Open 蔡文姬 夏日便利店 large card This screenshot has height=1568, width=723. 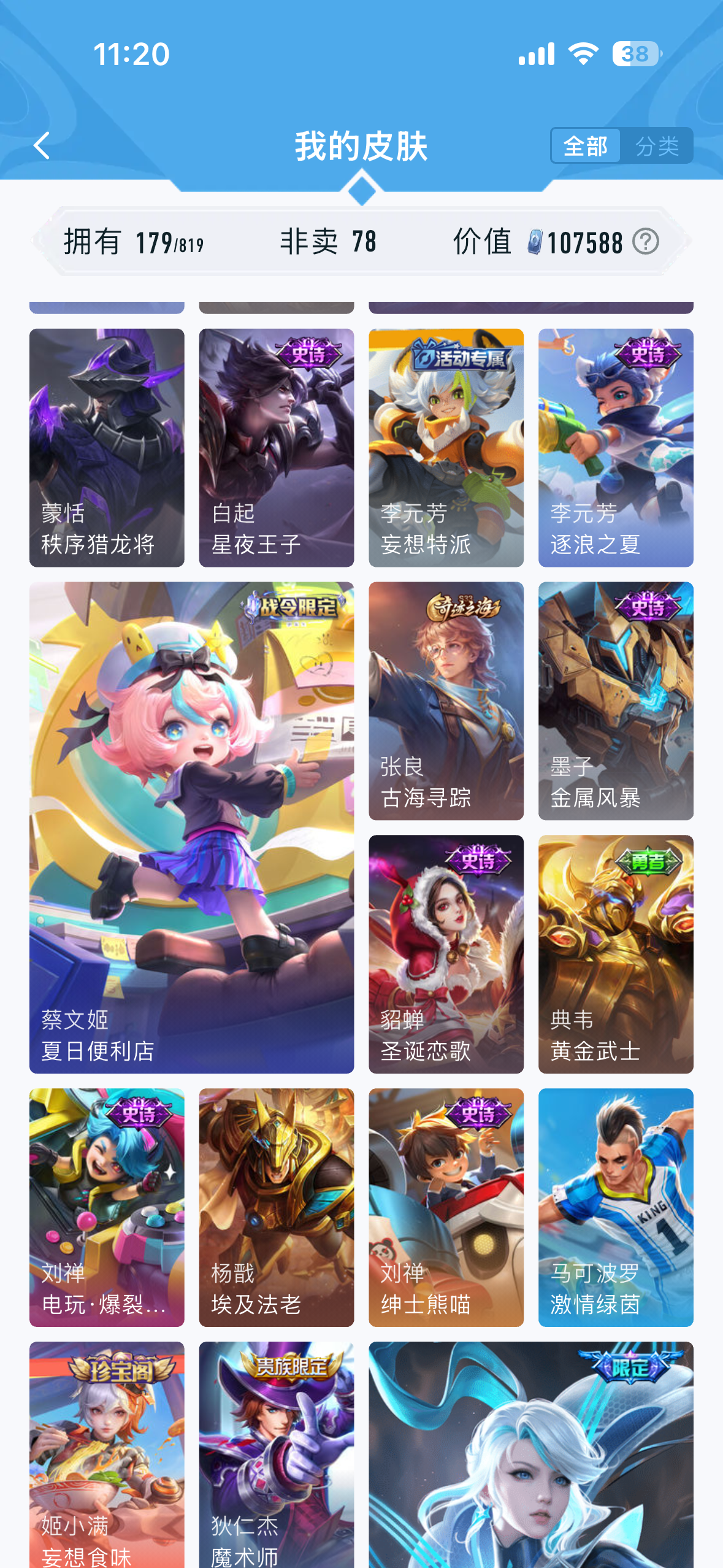click(191, 828)
